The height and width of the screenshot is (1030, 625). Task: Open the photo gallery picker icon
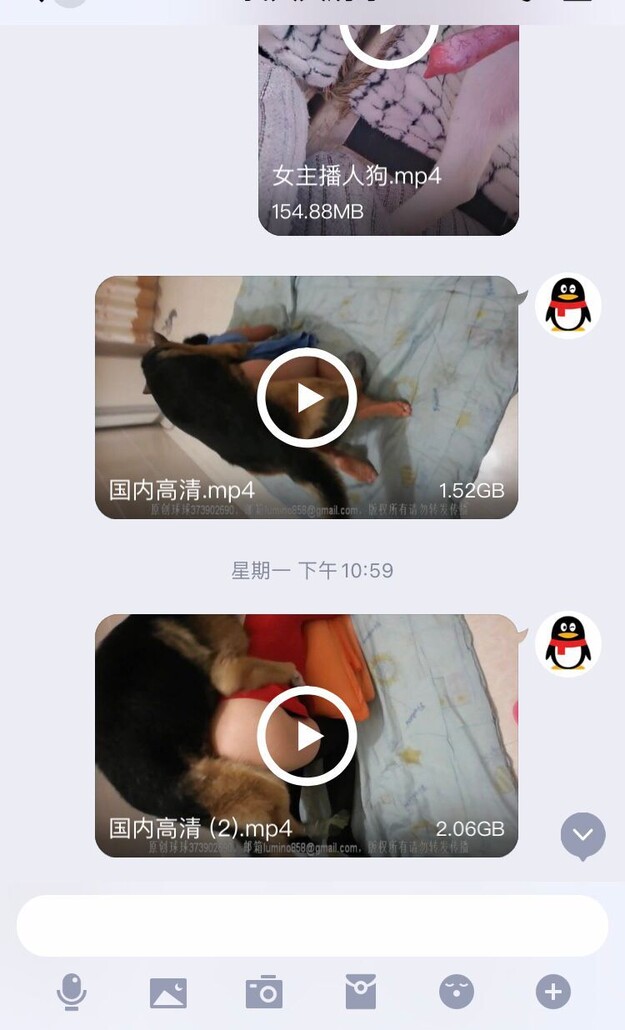(168, 992)
